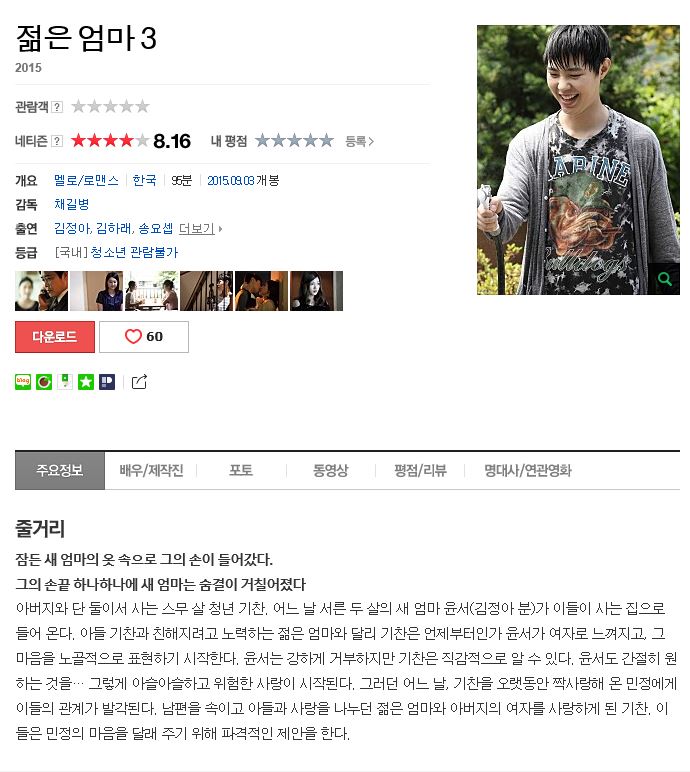Screen dimensions: 690x772
Task: Open the 청소년 관람불가 rating link
Action: 134,252
